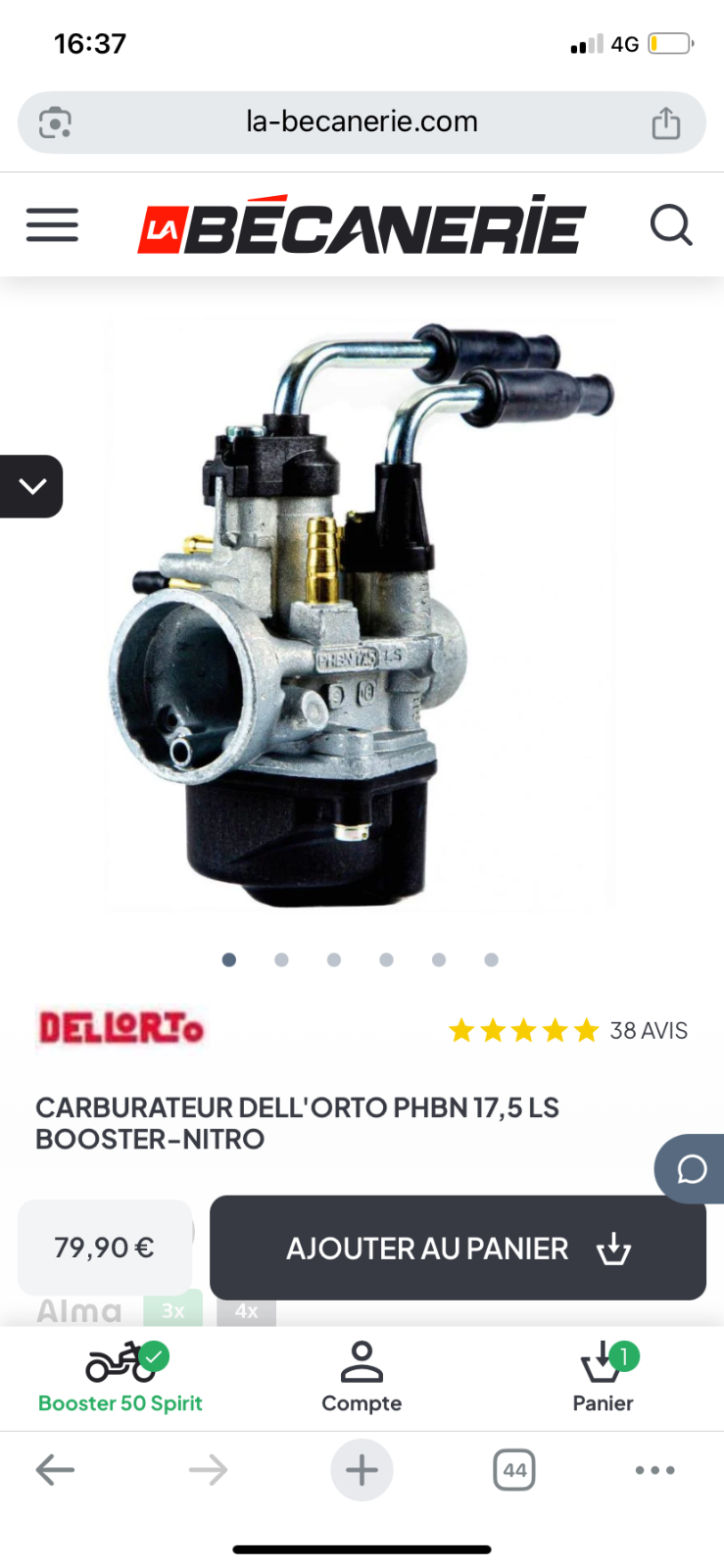Open the browser's three-dot menu

pos(654,1470)
